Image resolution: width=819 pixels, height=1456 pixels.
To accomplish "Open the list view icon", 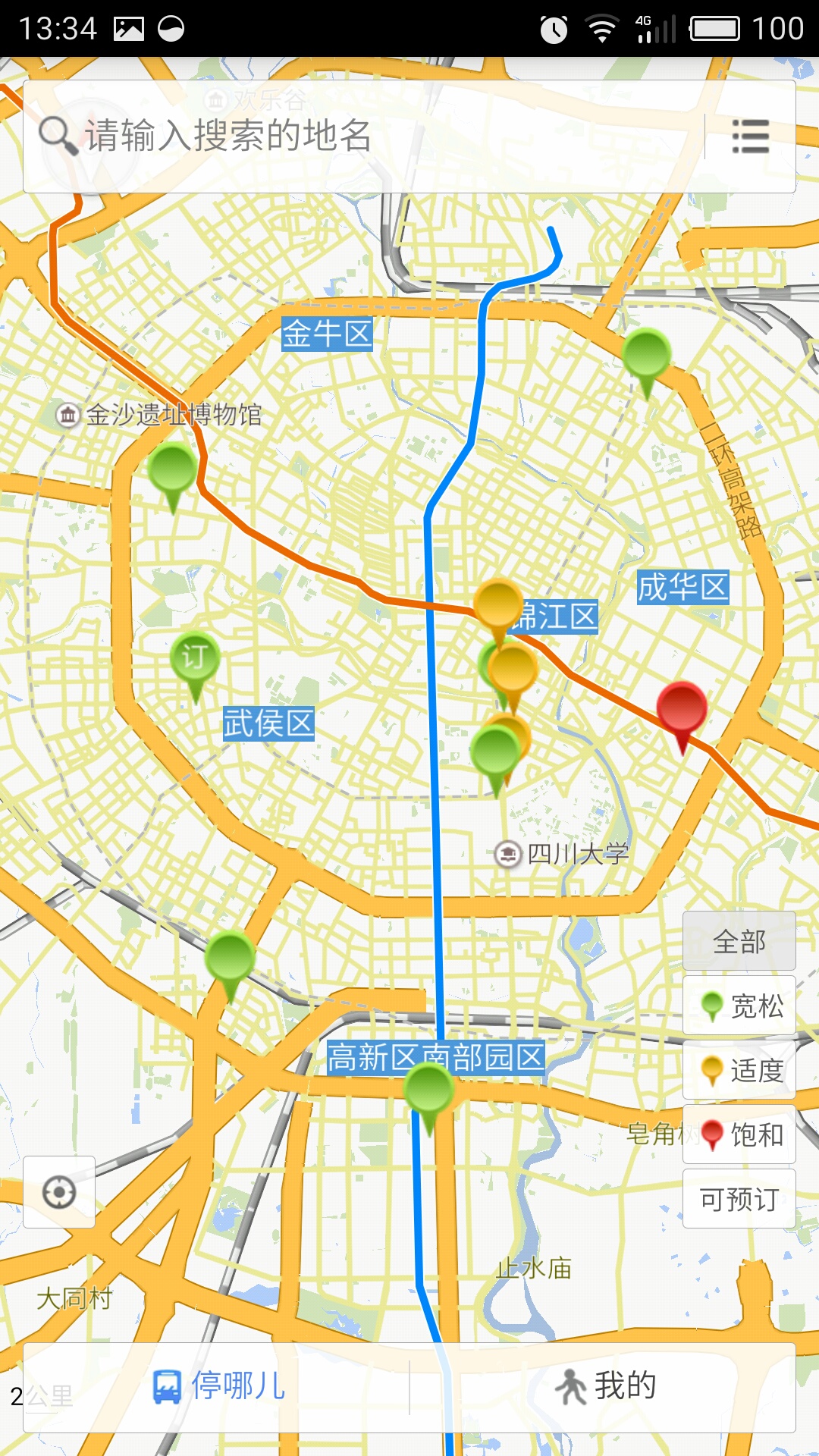I will (x=750, y=136).
